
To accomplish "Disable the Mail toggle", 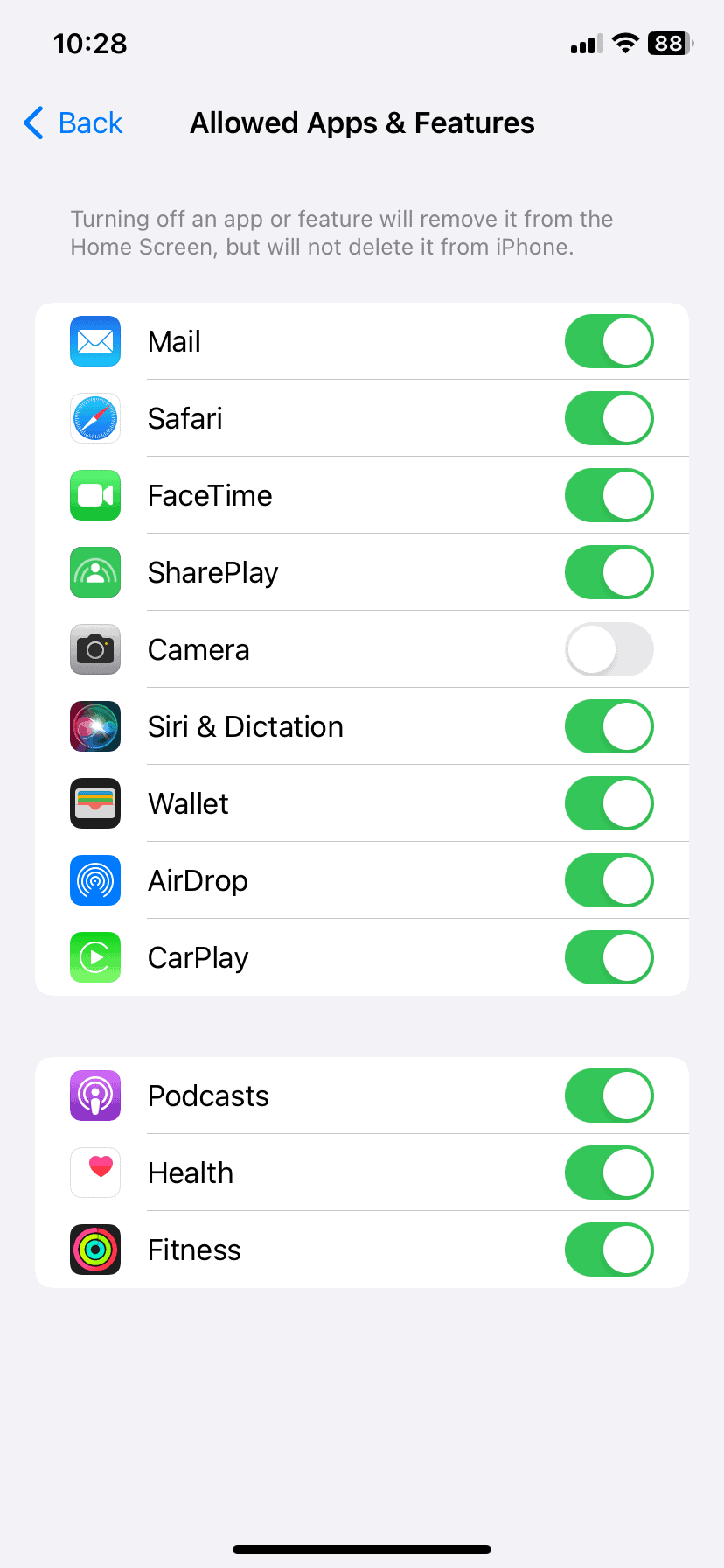I will [609, 341].
